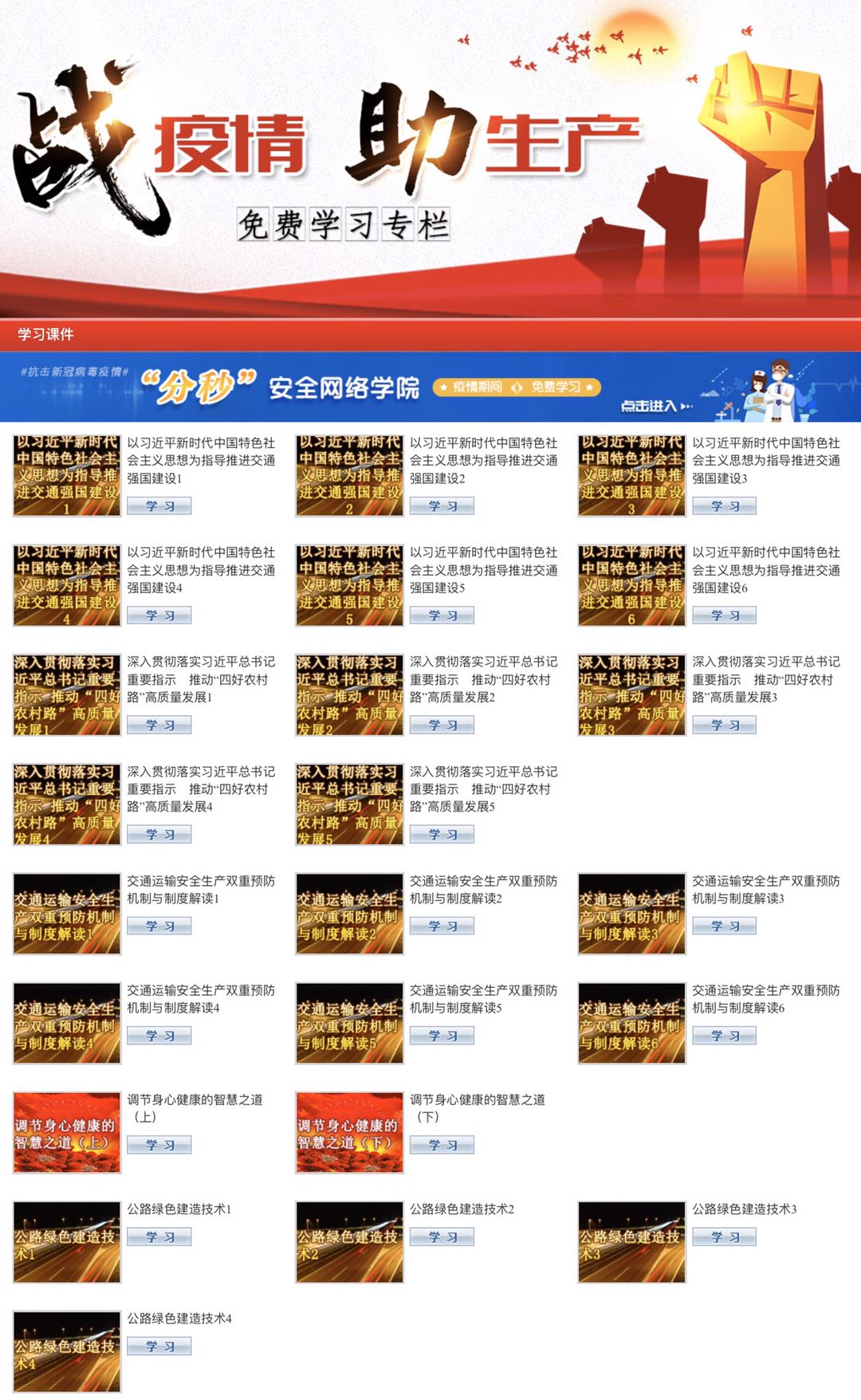Viewport: 861px width, 1400px height.
Task: Tap 学习 for 交通强国建设3 course
Action: pyautogui.click(x=724, y=506)
